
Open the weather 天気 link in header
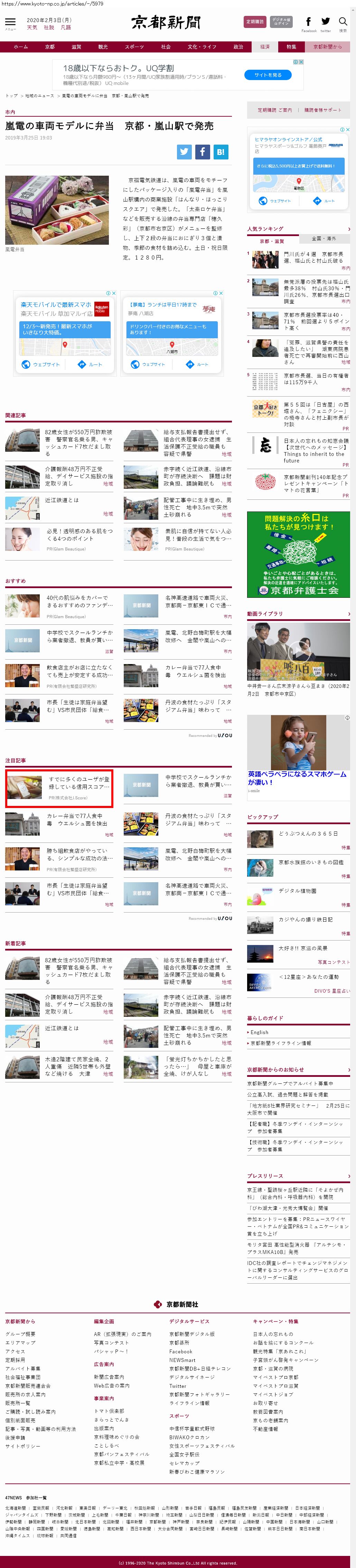[x=32, y=27]
